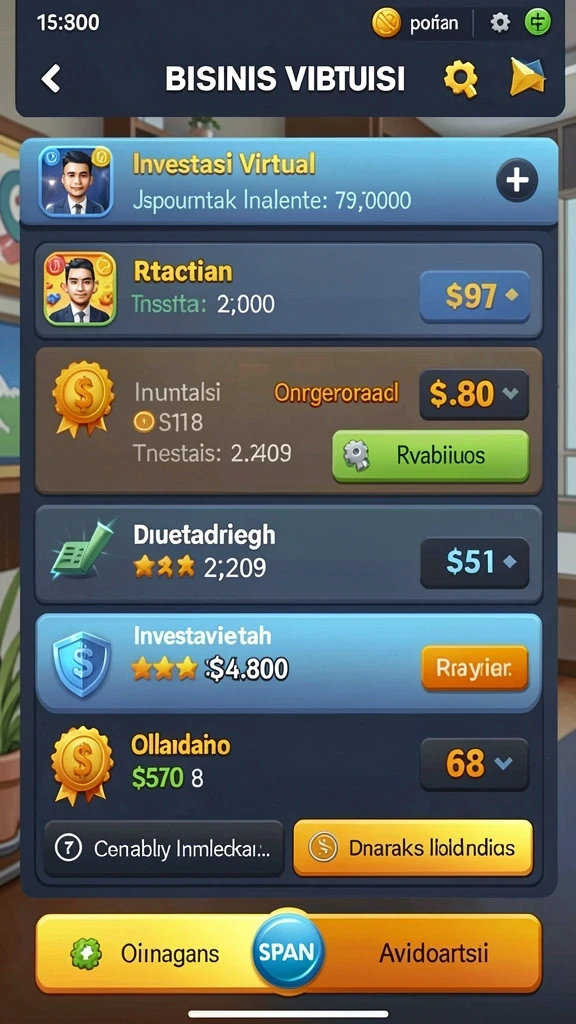The height and width of the screenshot is (1024, 576).
Task: Tap the $97 button on Rtactian
Action: pos(474,297)
